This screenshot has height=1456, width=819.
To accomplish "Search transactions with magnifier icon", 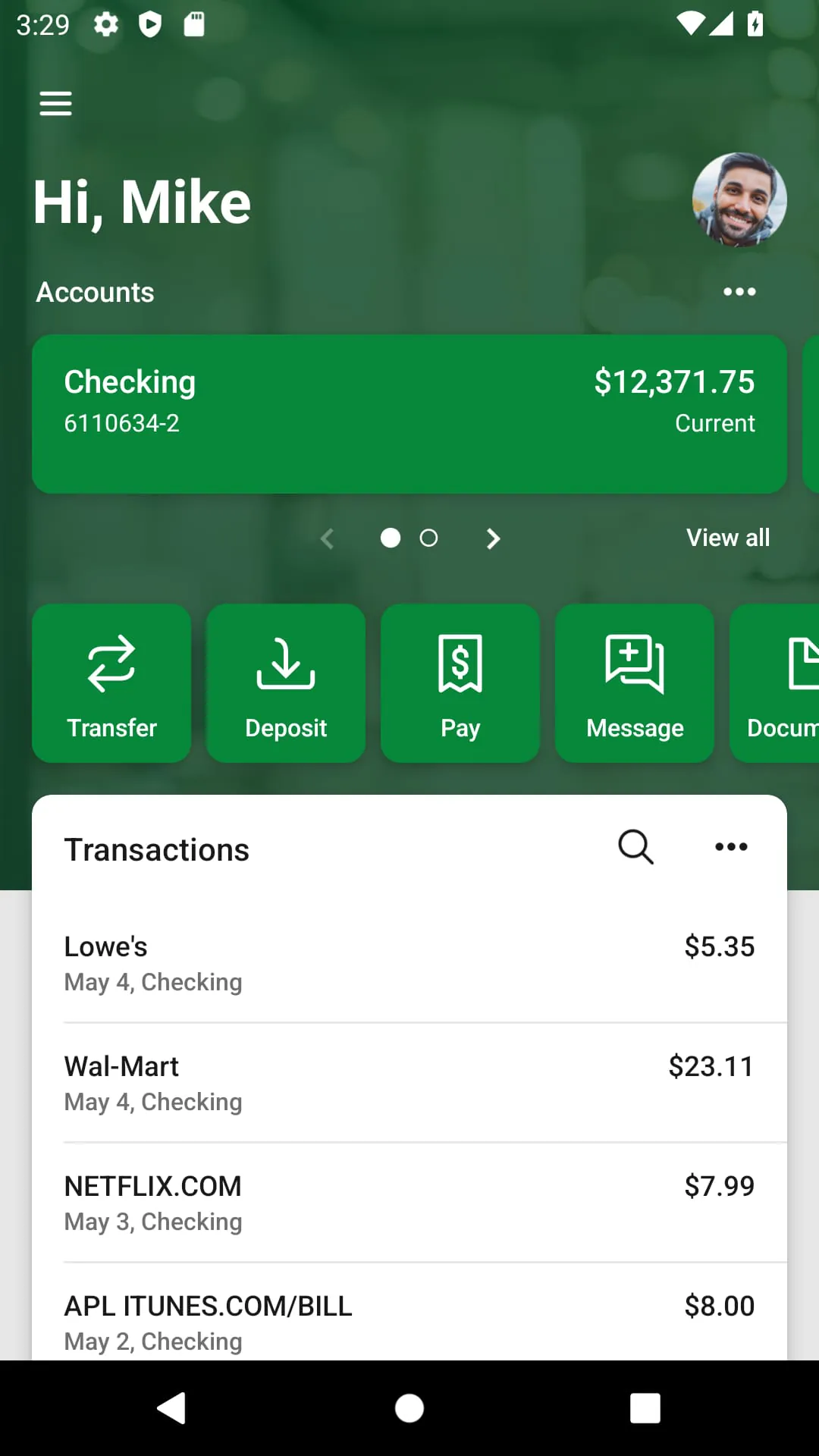I will coord(635,846).
